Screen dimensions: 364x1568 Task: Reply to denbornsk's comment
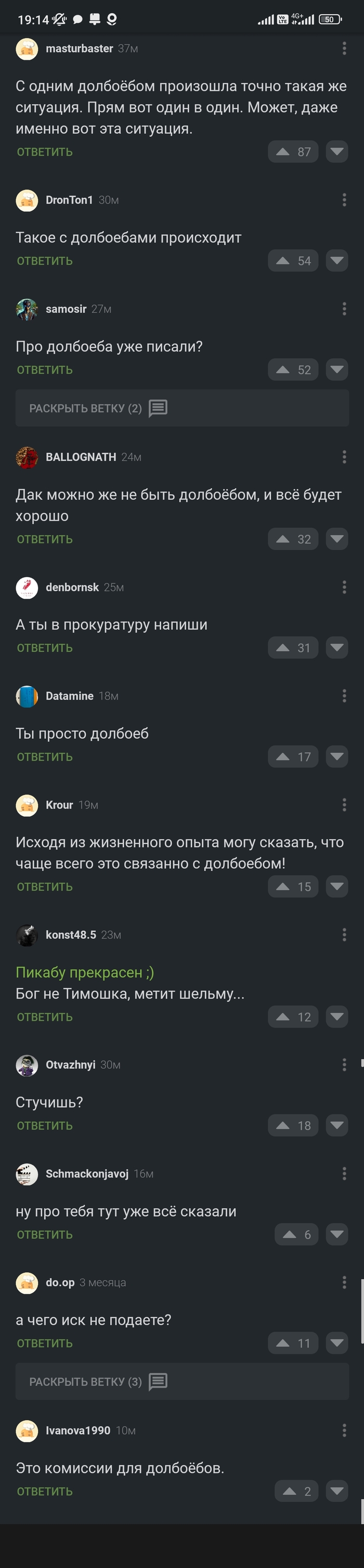coord(44,648)
